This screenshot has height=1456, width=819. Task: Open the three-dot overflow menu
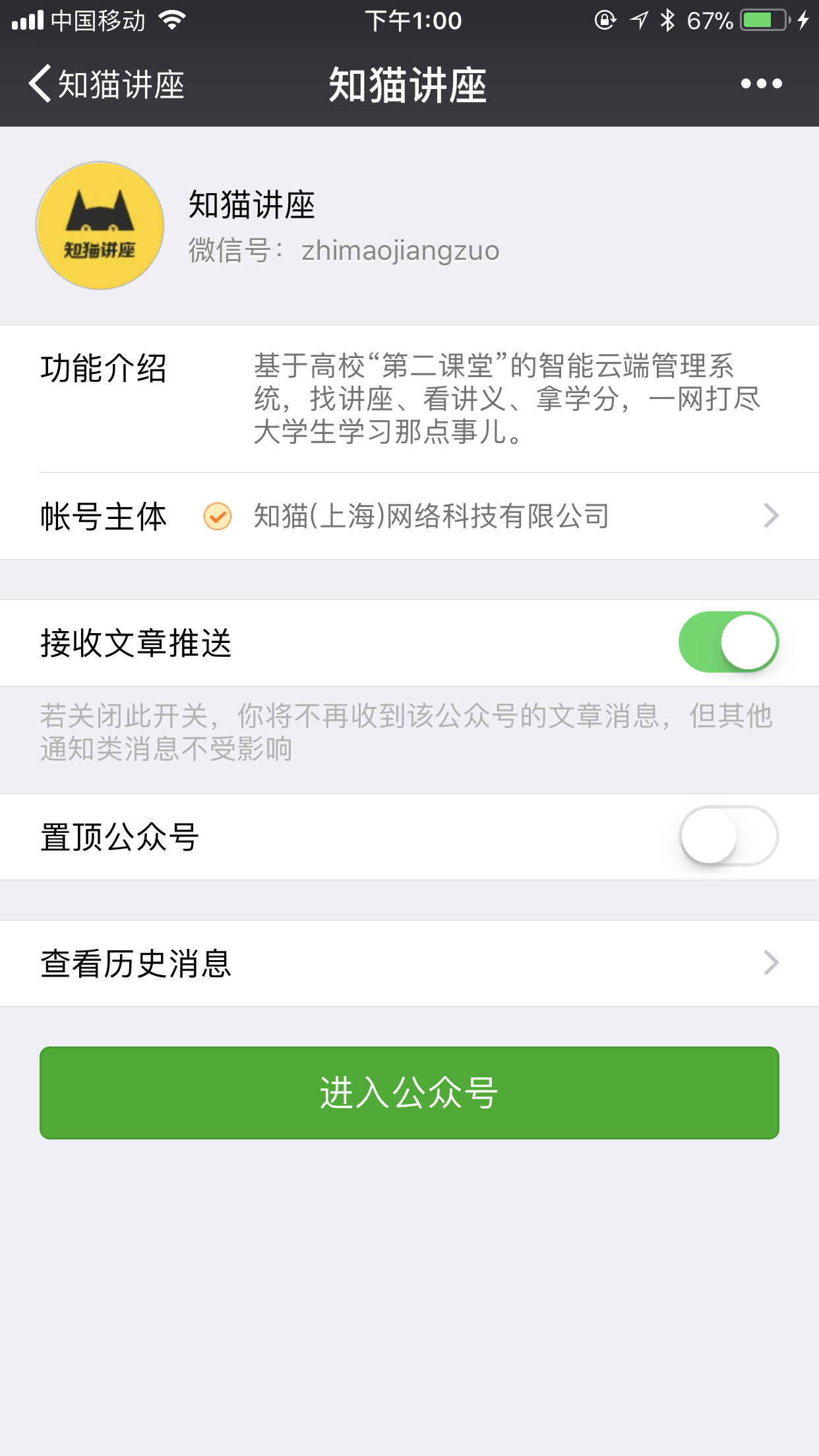(x=761, y=84)
